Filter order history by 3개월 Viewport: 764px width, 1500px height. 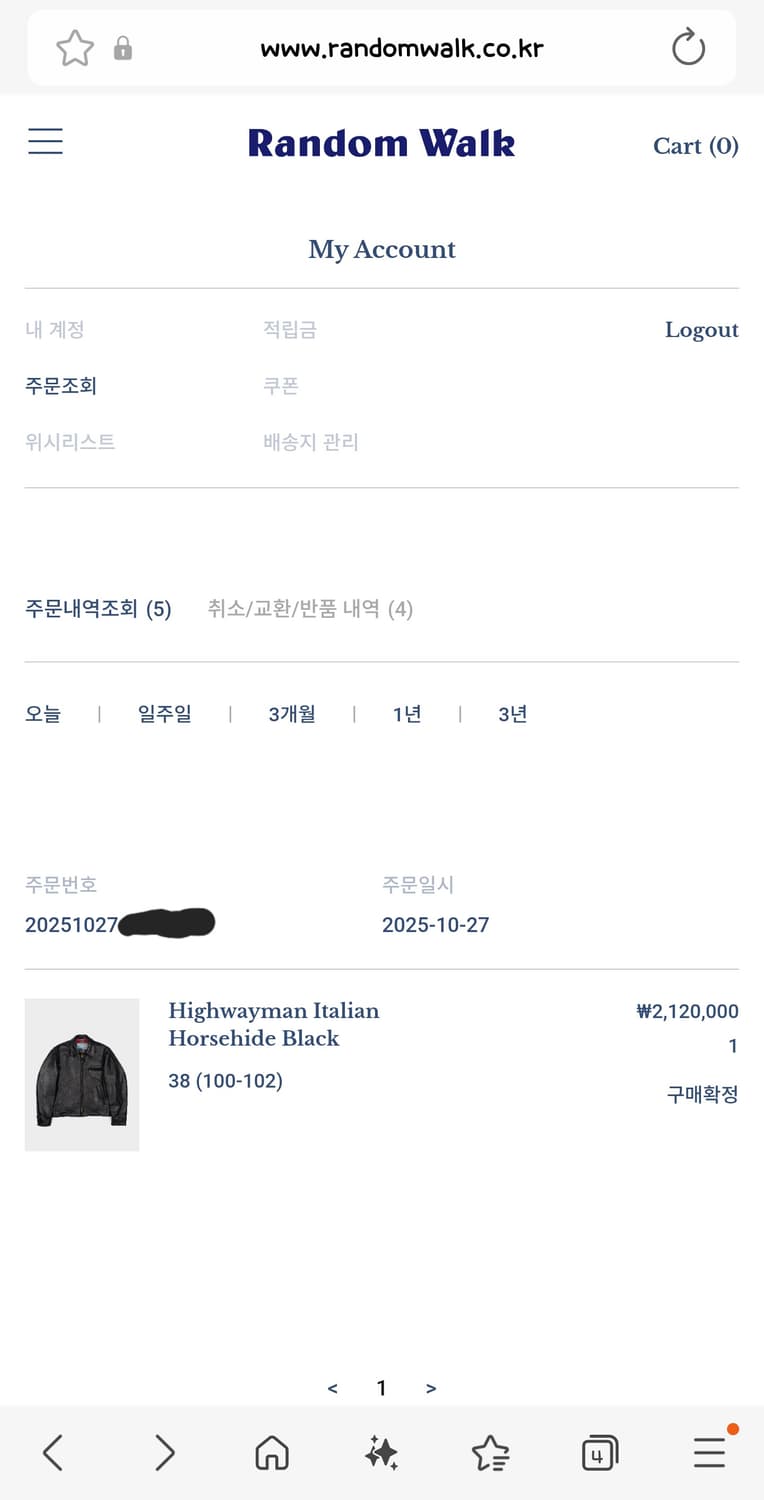click(290, 714)
